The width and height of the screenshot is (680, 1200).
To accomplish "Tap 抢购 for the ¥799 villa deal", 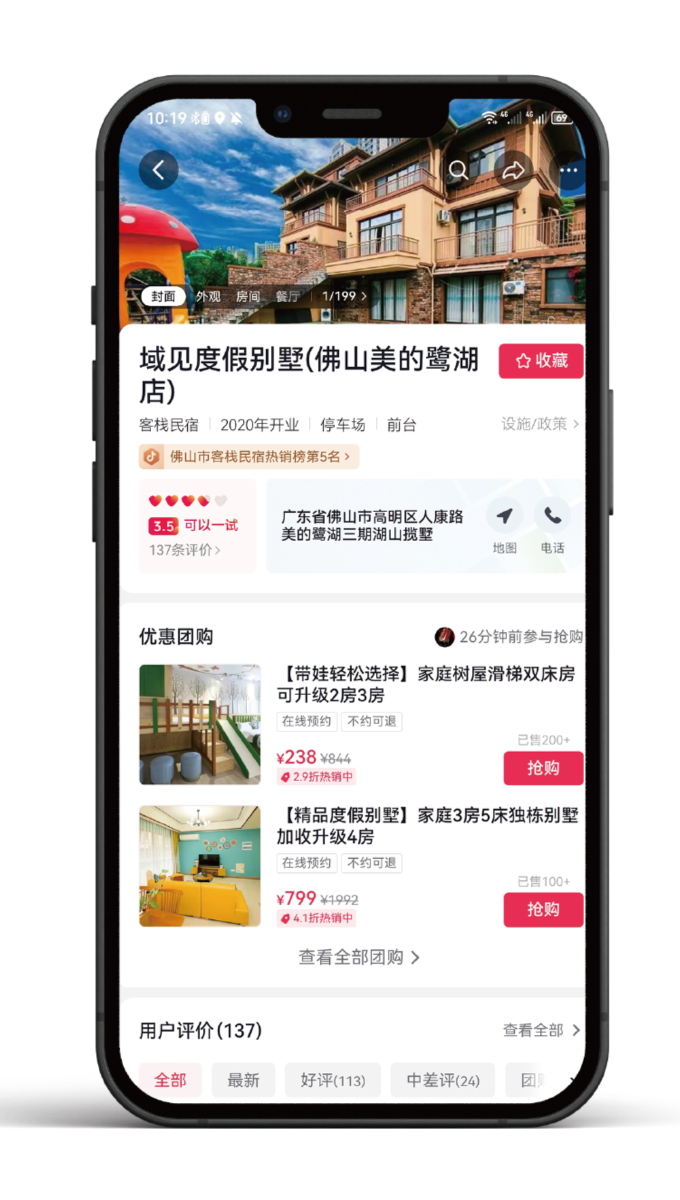I will (x=543, y=909).
